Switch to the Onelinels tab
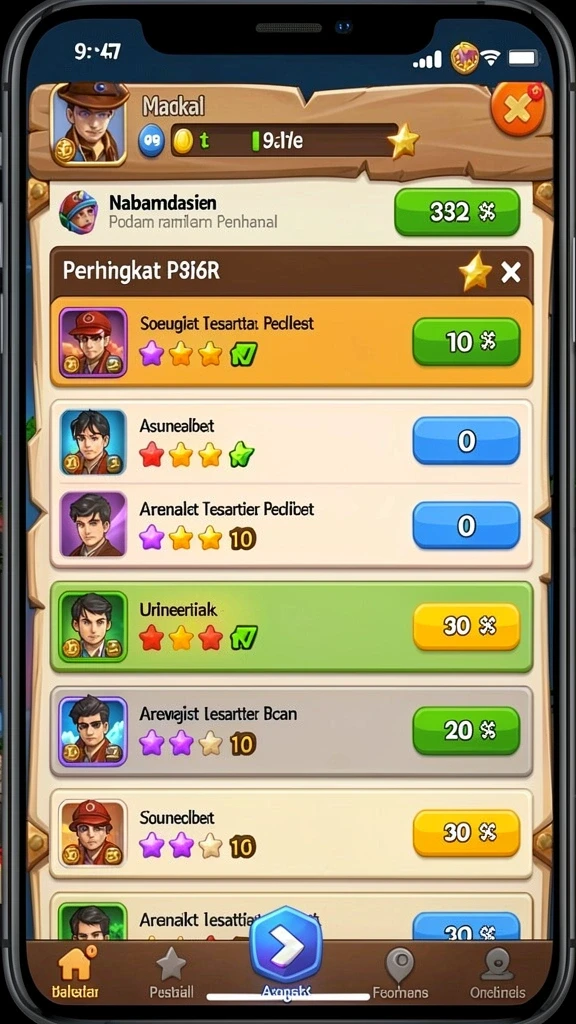Screen dimensions: 576x1024 [x=498, y=973]
